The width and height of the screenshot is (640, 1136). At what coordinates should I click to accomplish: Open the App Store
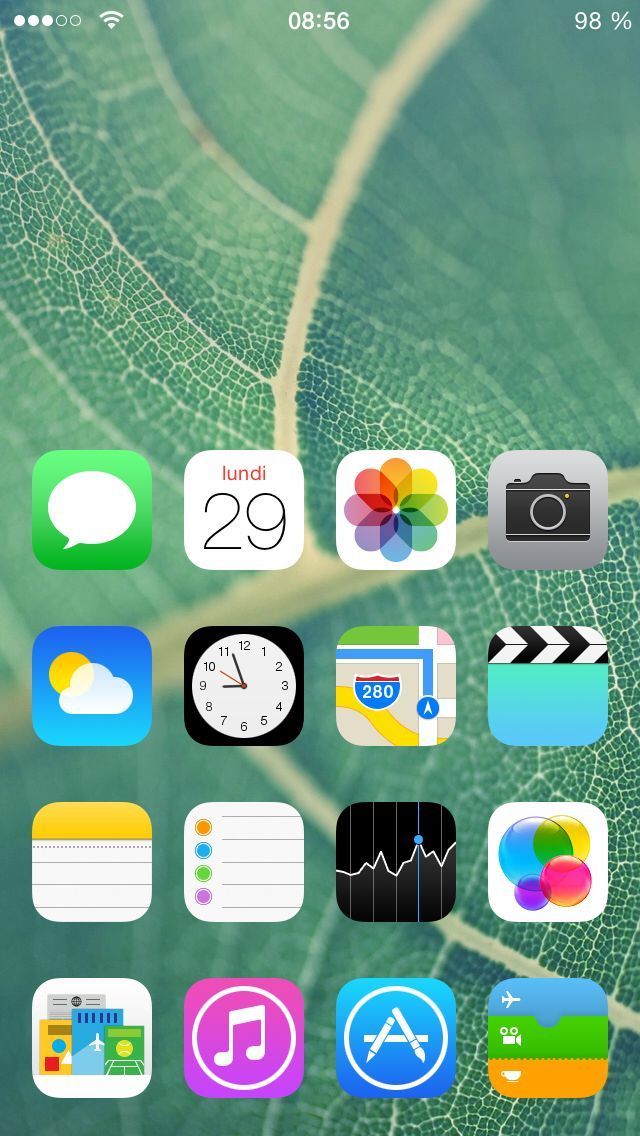396,1038
